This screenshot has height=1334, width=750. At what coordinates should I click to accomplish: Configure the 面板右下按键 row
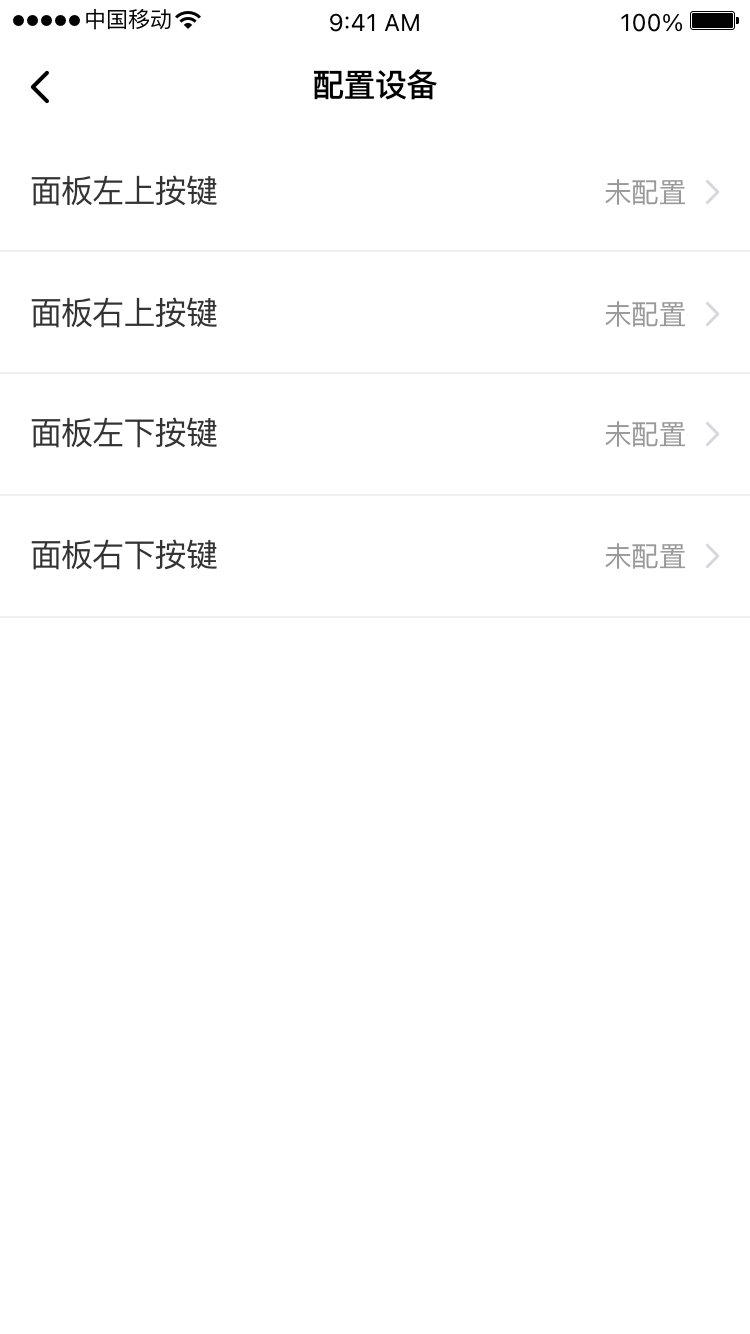coord(375,556)
